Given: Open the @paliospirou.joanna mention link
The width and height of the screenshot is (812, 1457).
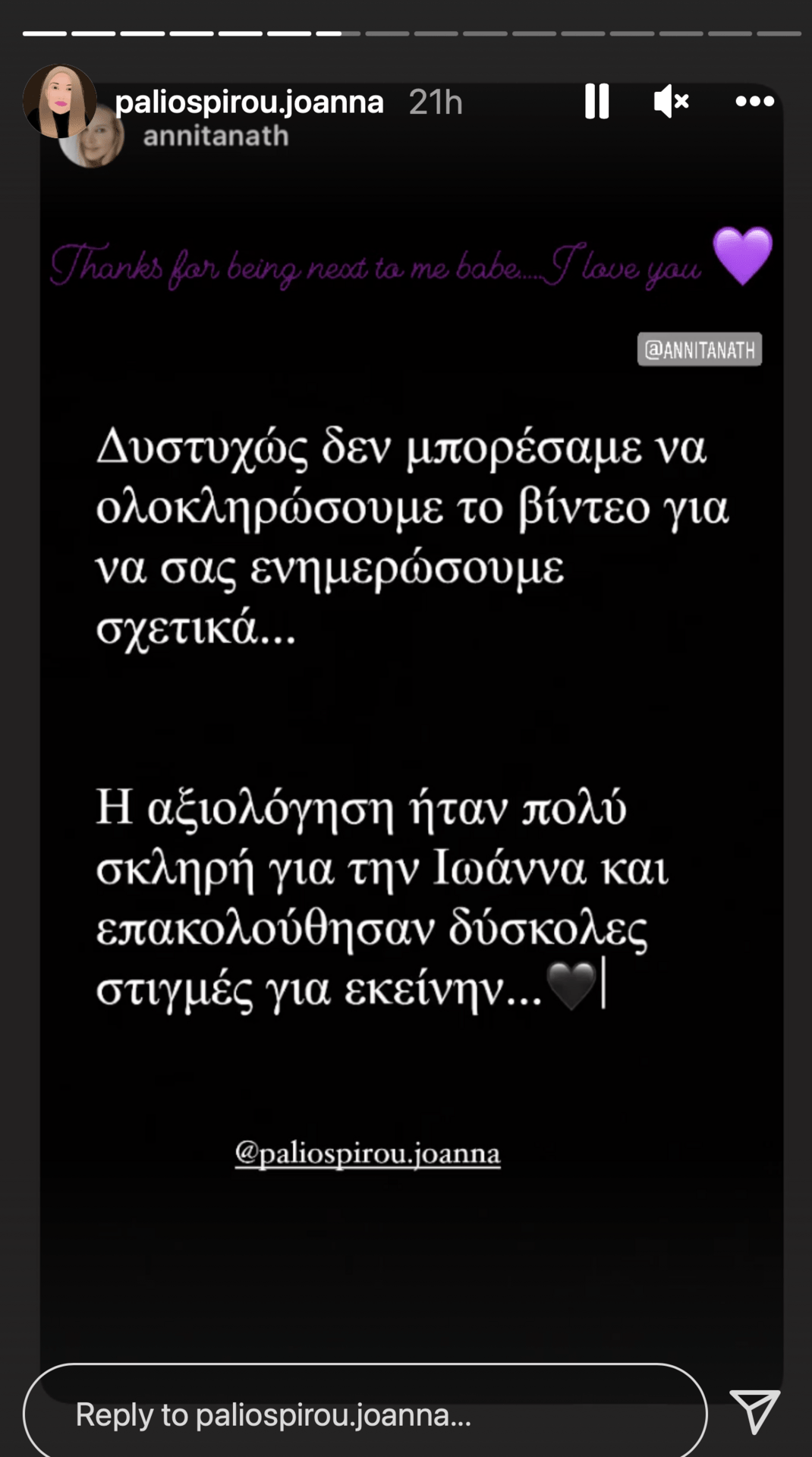Looking at the screenshot, I should pos(367,1153).
